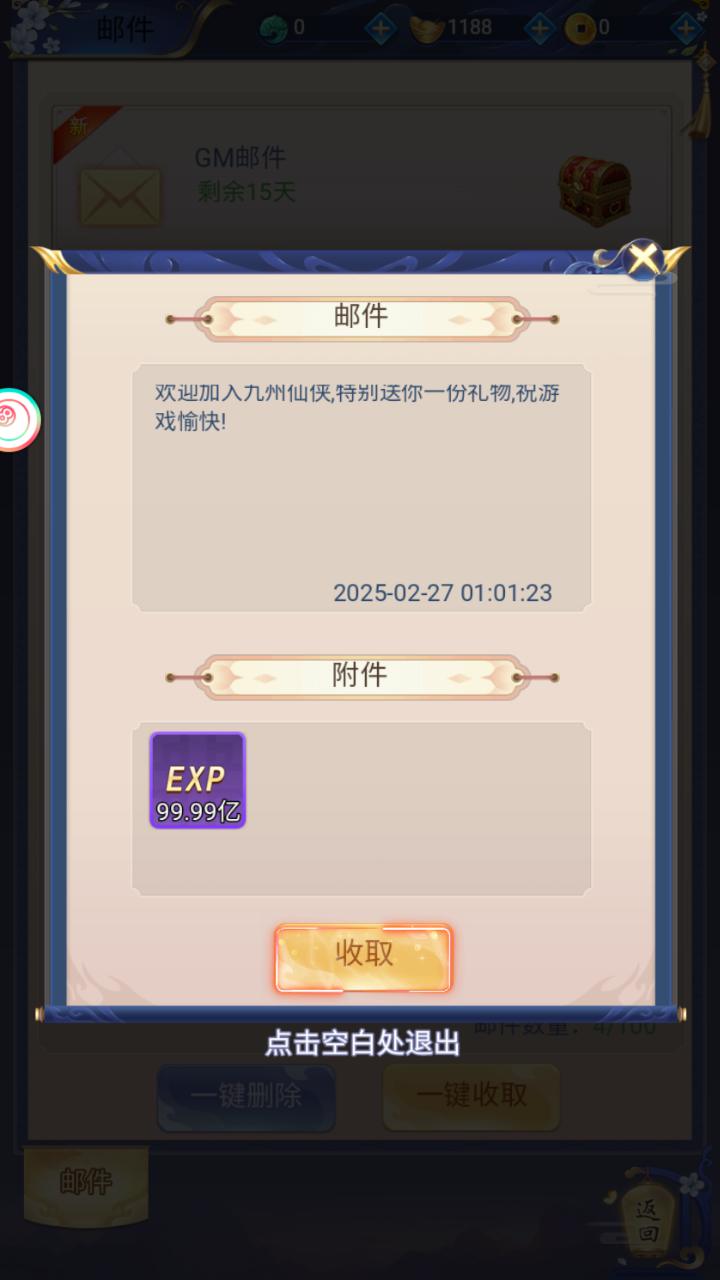The width and height of the screenshot is (720, 1280).
Task: View the EXP 99.99亿 attachment item
Action: tap(198, 780)
